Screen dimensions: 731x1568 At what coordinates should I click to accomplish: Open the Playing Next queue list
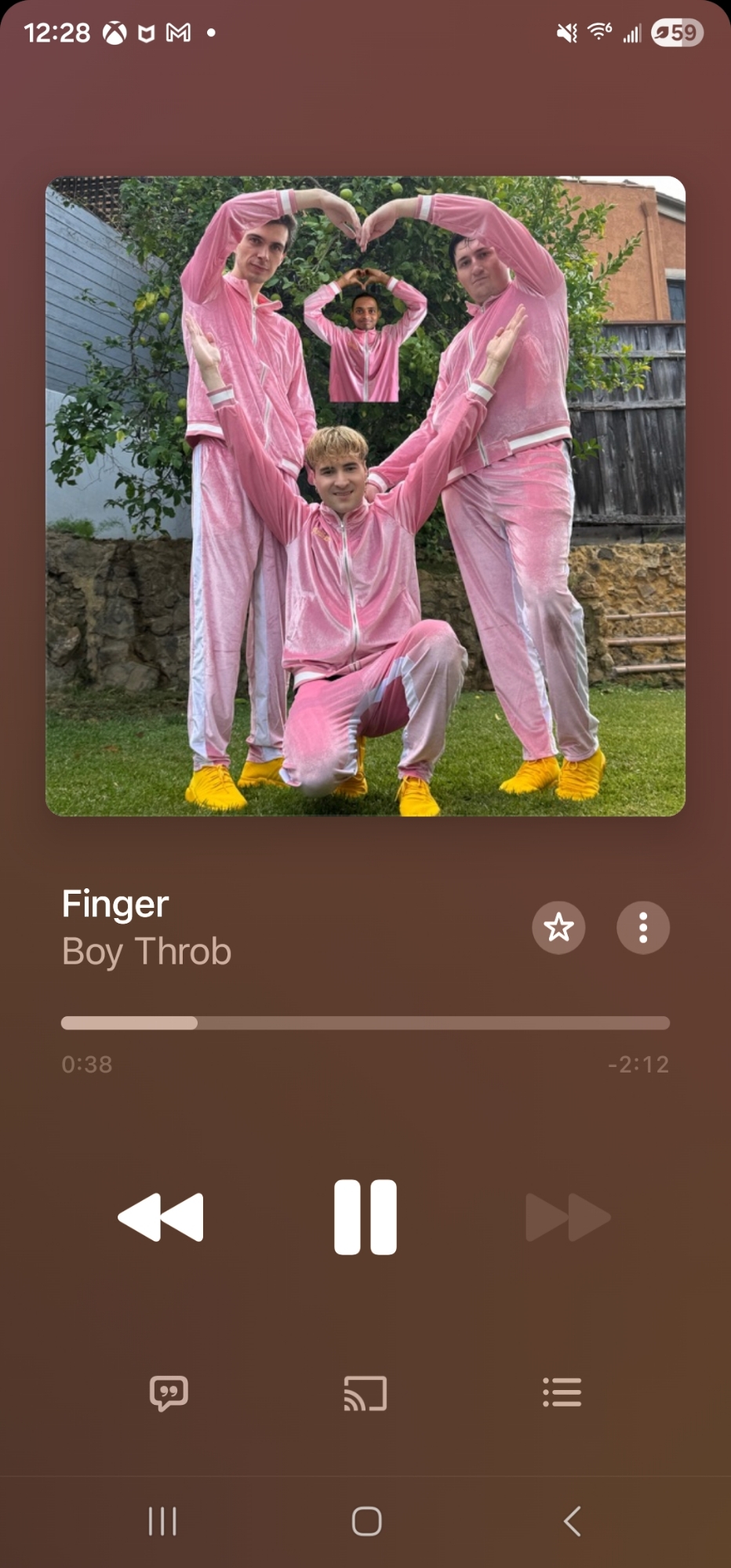(562, 1392)
